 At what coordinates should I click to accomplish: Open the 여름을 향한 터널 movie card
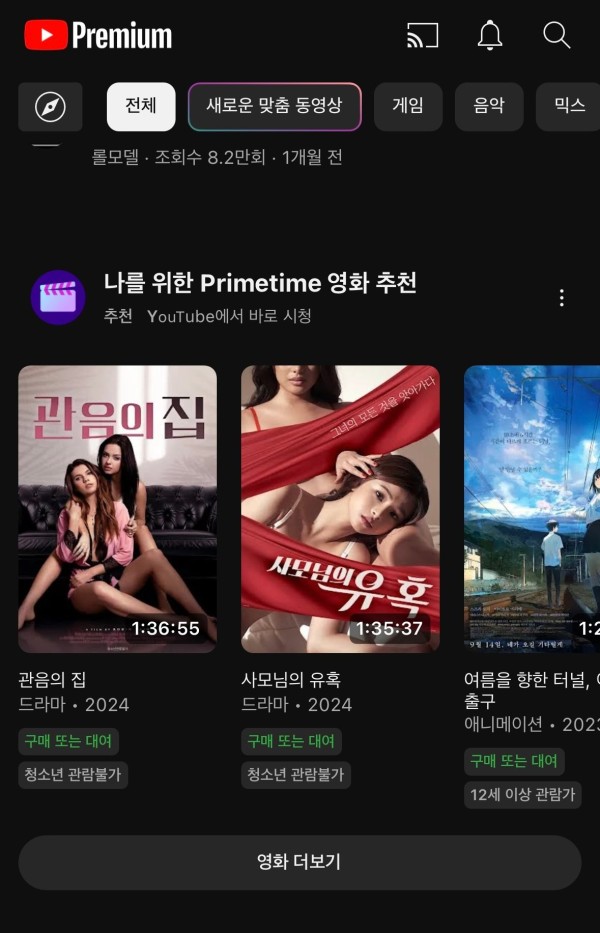coord(532,509)
